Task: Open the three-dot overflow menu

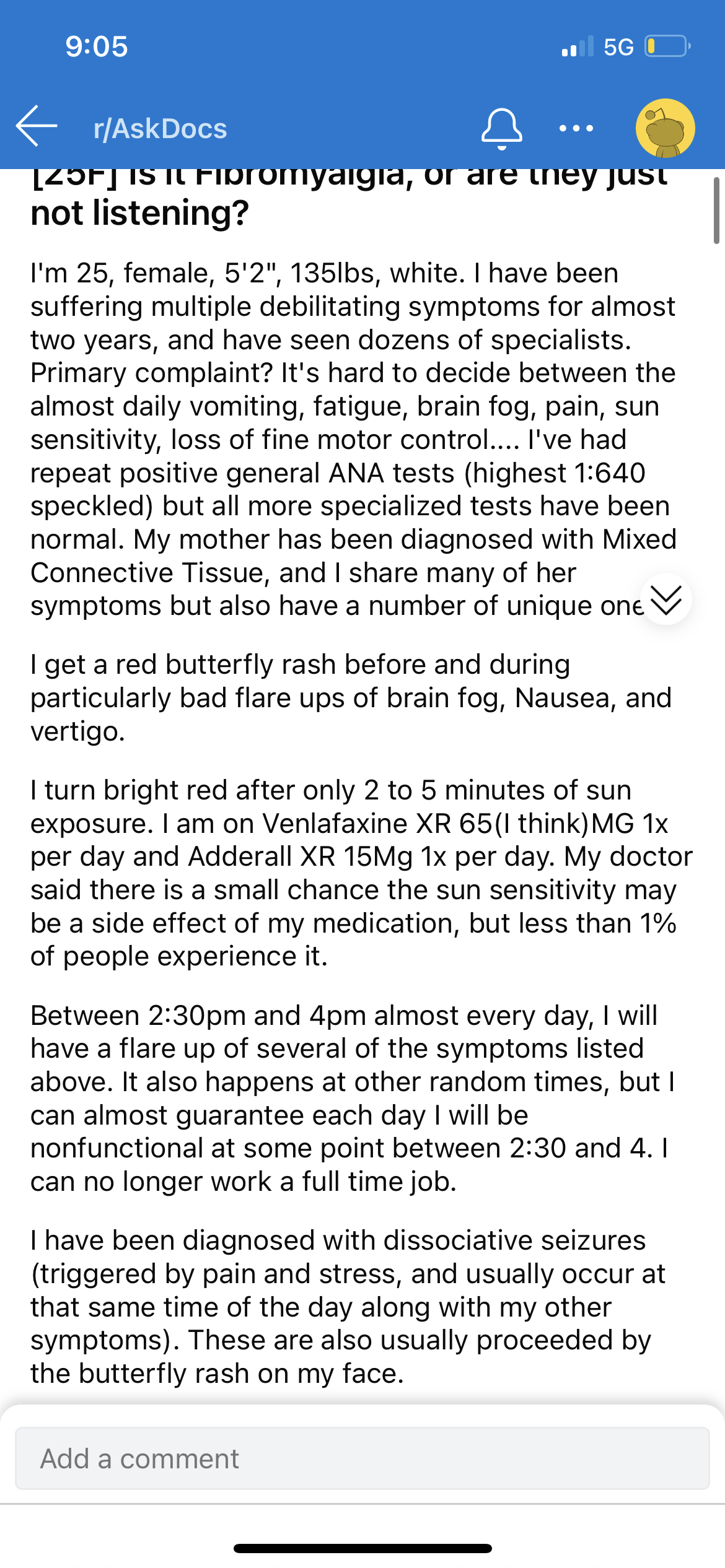Action: [x=576, y=129]
